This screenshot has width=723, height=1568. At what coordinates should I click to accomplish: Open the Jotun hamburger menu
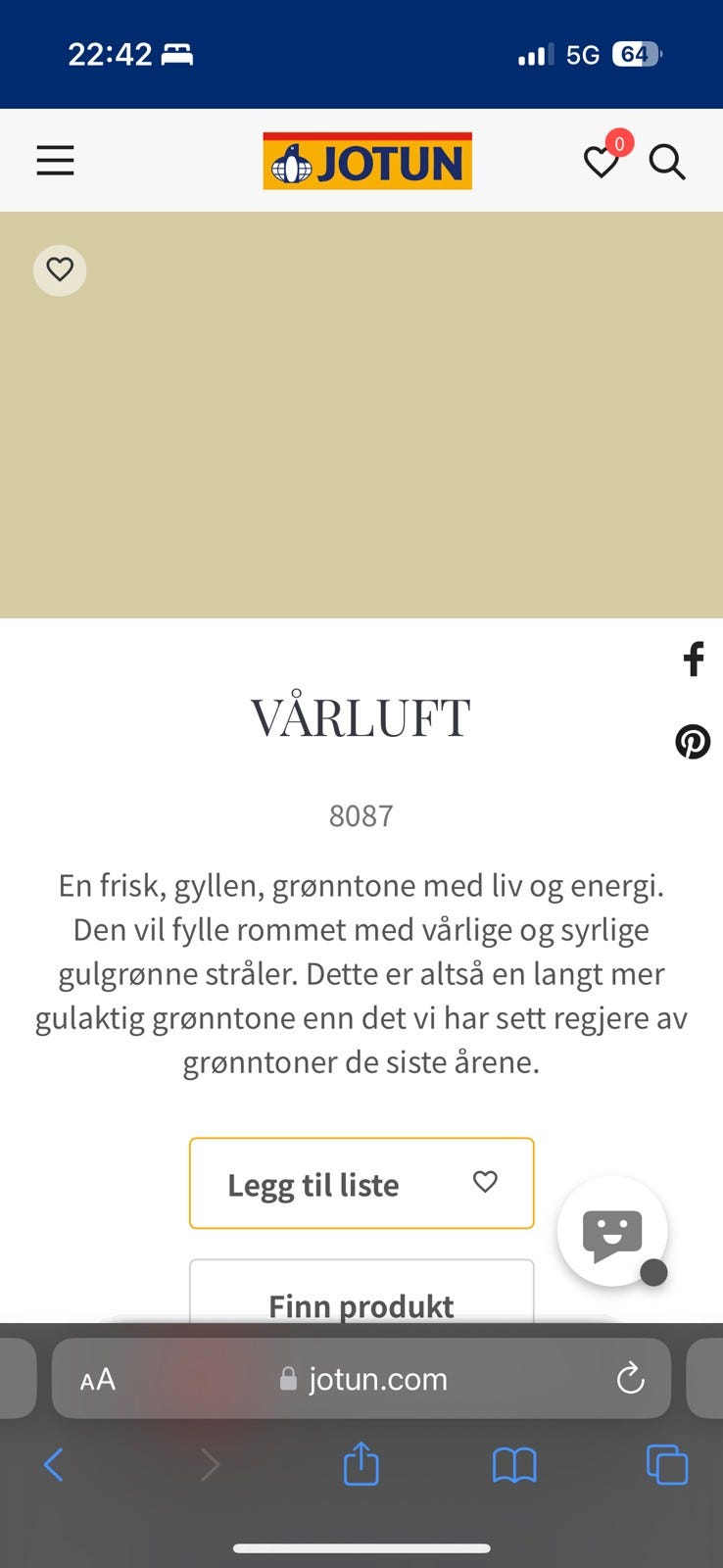point(55,160)
